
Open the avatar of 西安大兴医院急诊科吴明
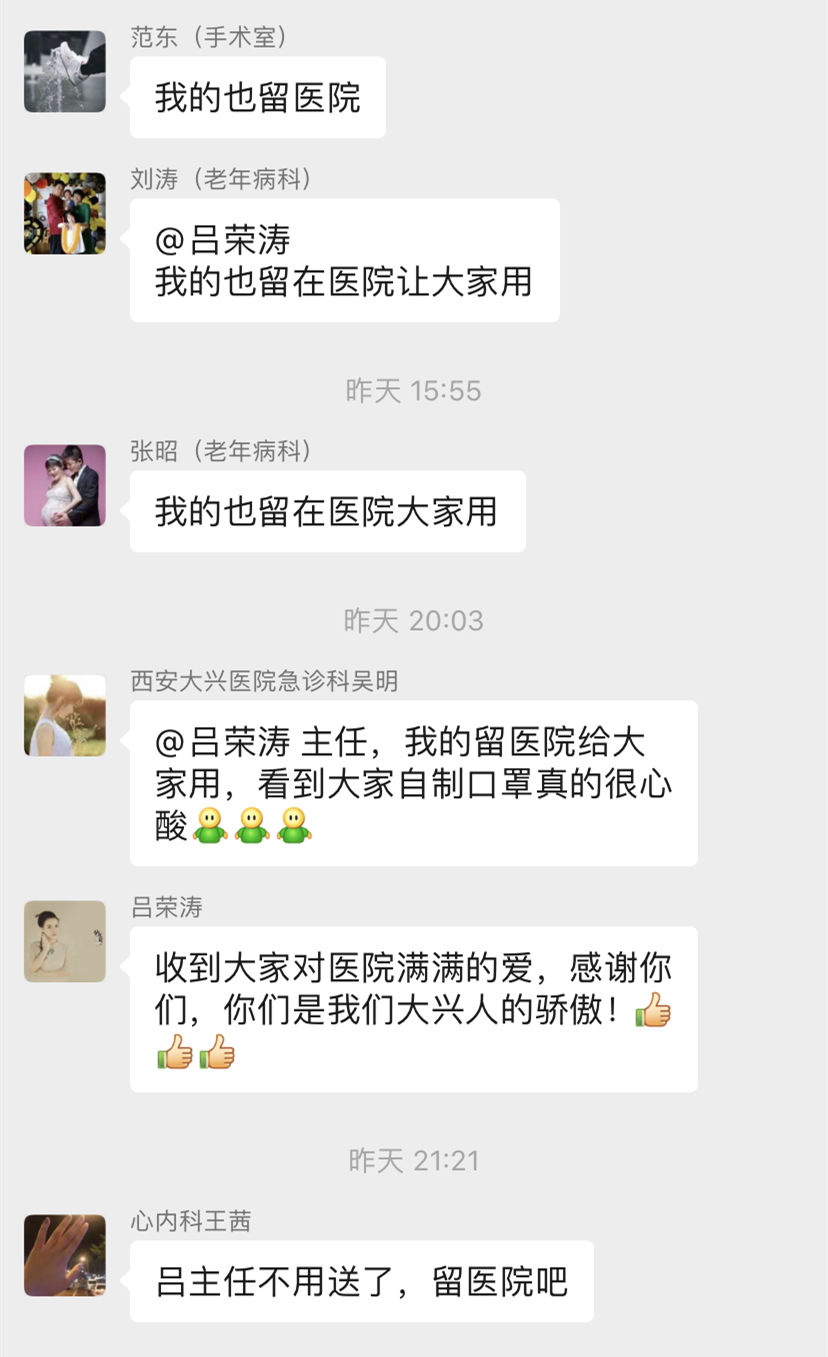pos(65,715)
